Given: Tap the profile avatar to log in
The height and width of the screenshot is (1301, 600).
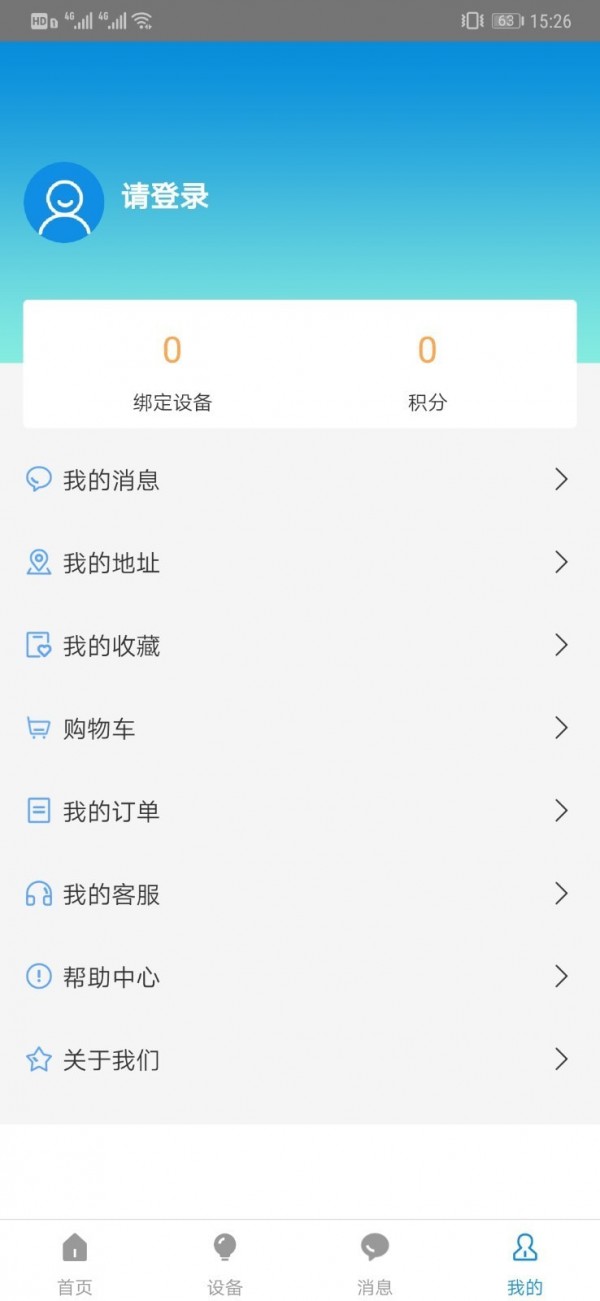Looking at the screenshot, I should [x=64, y=202].
